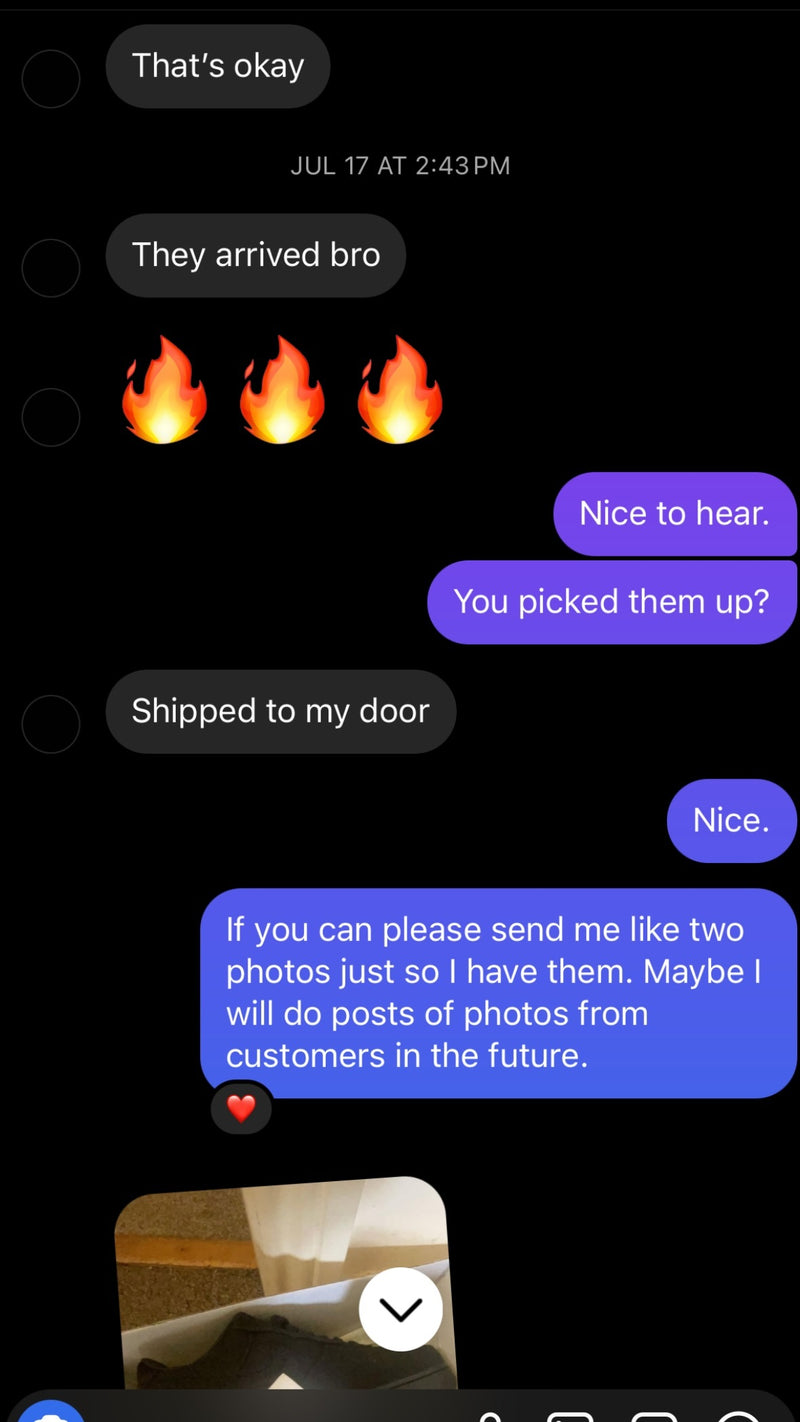View the heart reaction on the photos request message
Screen dimensions: 800x1422
pos(241,1108)
